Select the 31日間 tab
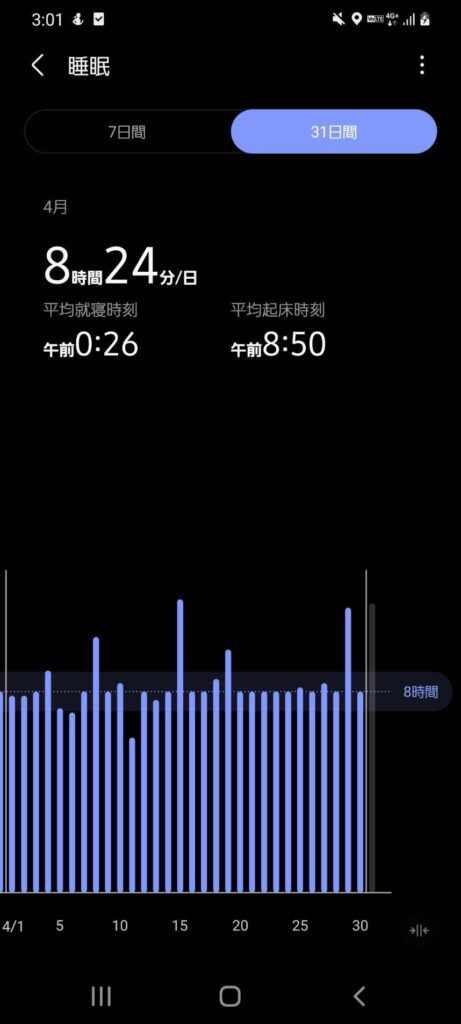 (x=334, y=131)
